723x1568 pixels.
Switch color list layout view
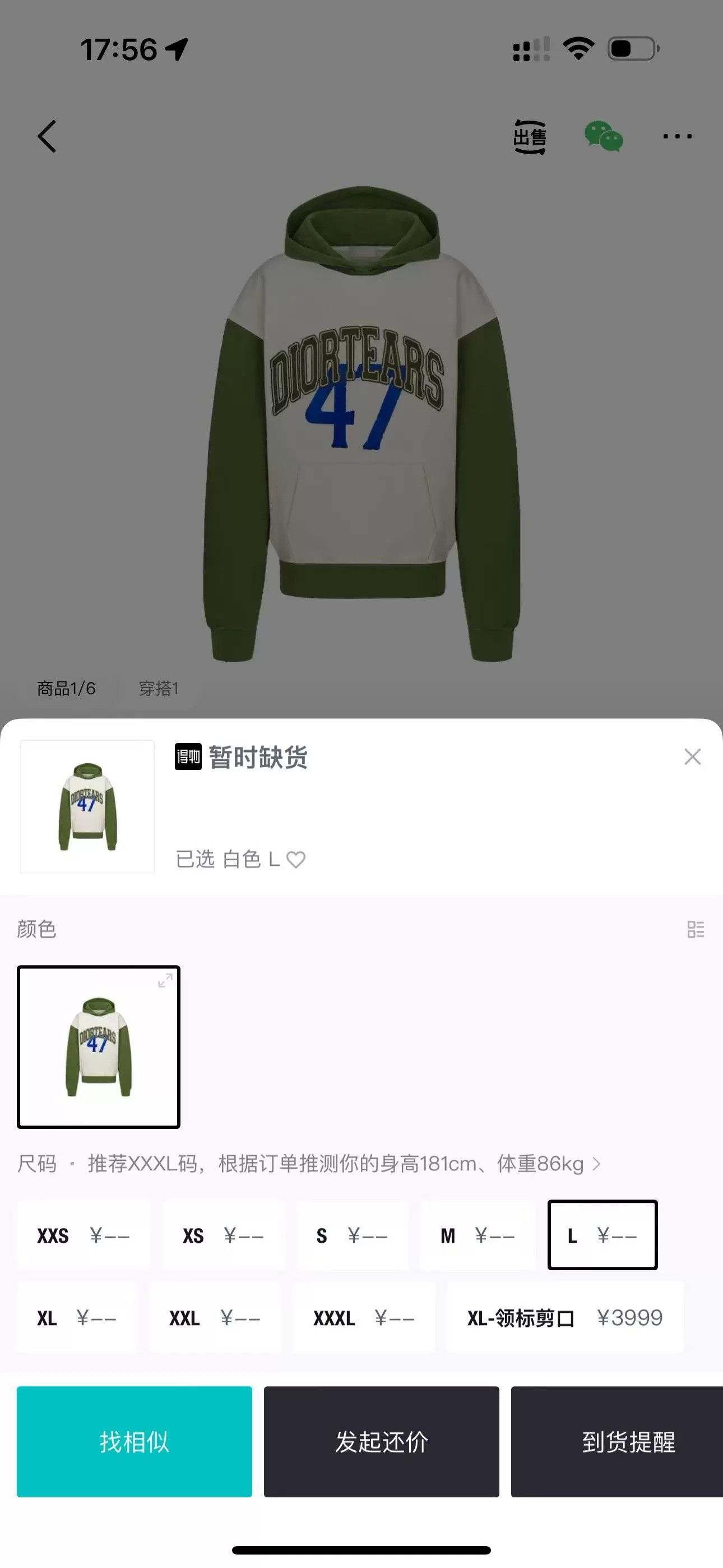tap(696, 929)
